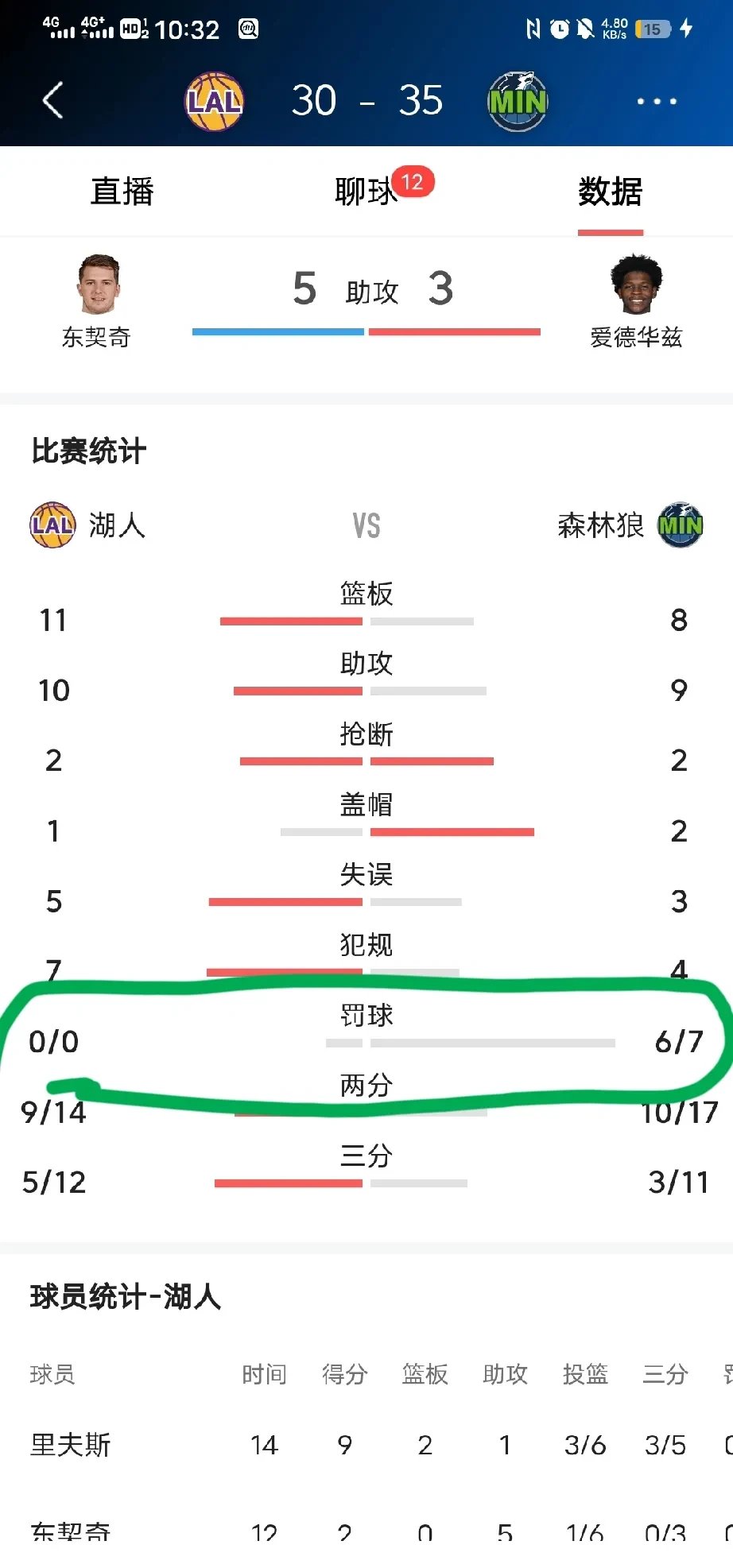This screenshot has width=733, height=1568.
Task: Open the Lakers logo in the score header
Action: coord(214,102)
